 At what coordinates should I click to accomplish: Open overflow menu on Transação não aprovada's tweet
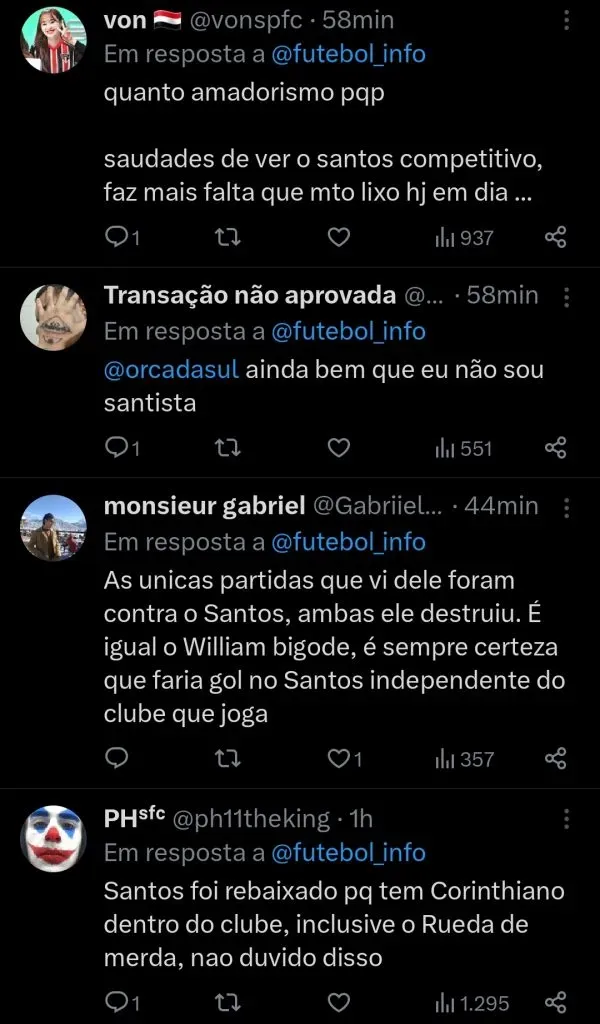[566, 297]
